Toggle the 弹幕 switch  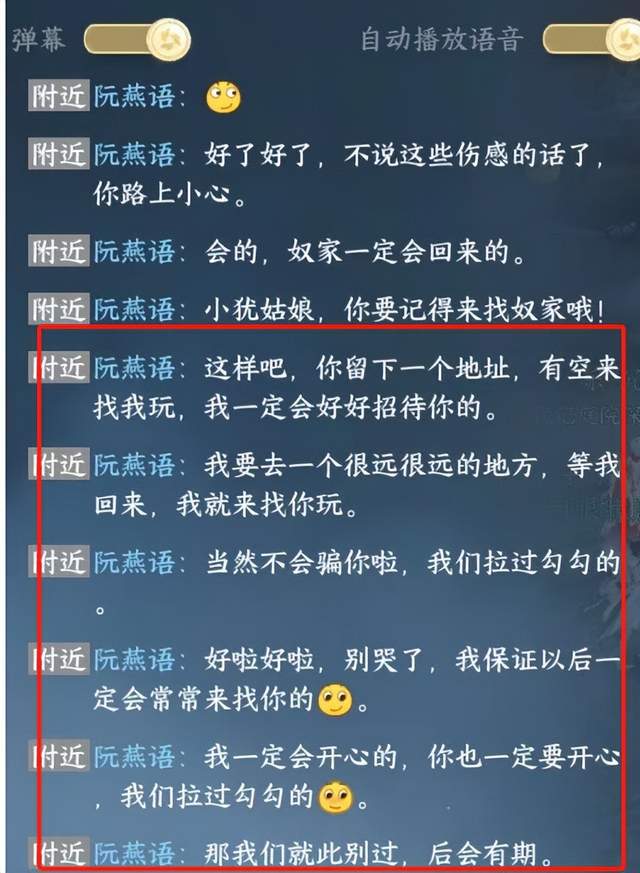click(x=137, y=39)
